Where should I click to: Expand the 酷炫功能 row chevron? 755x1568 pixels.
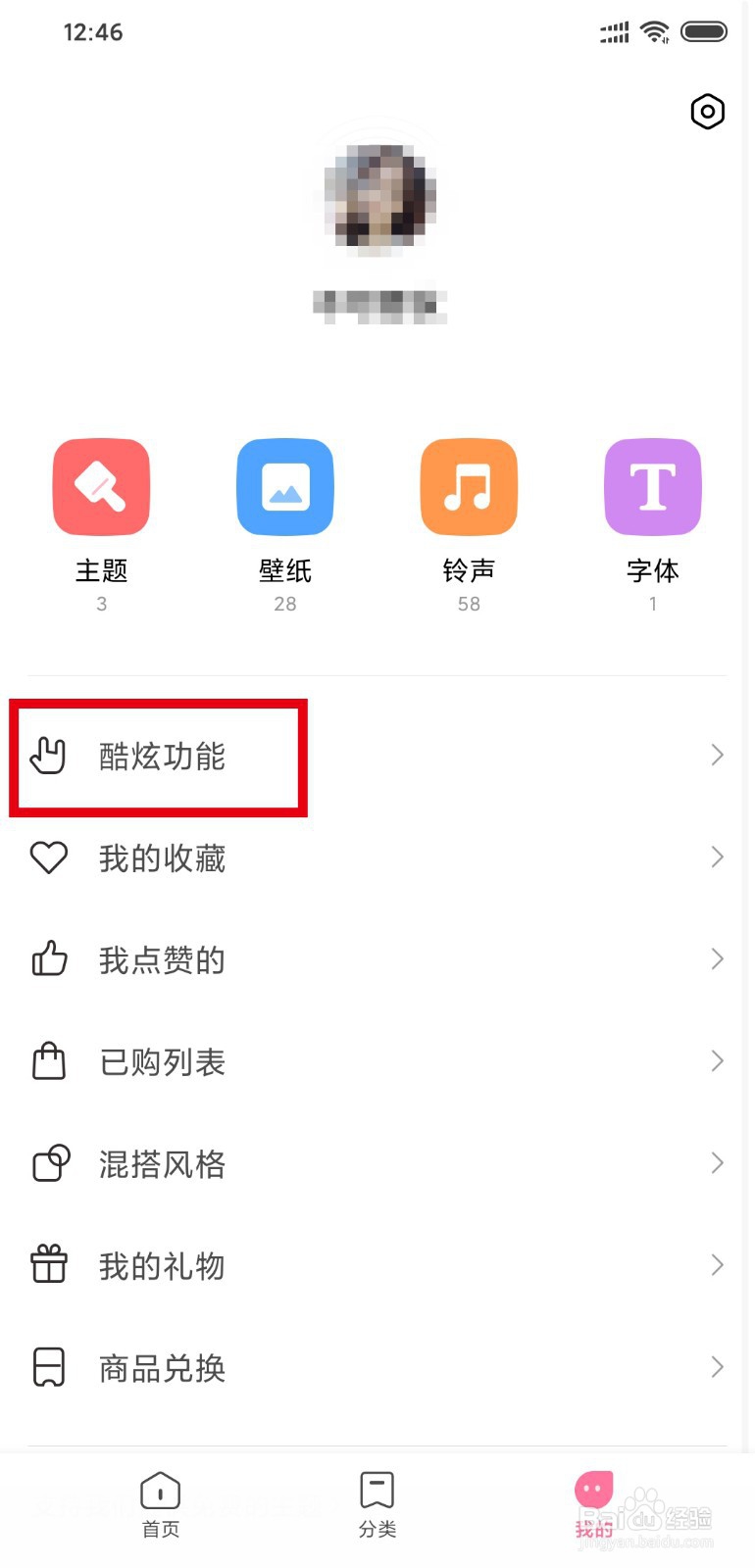pos(717,756)
